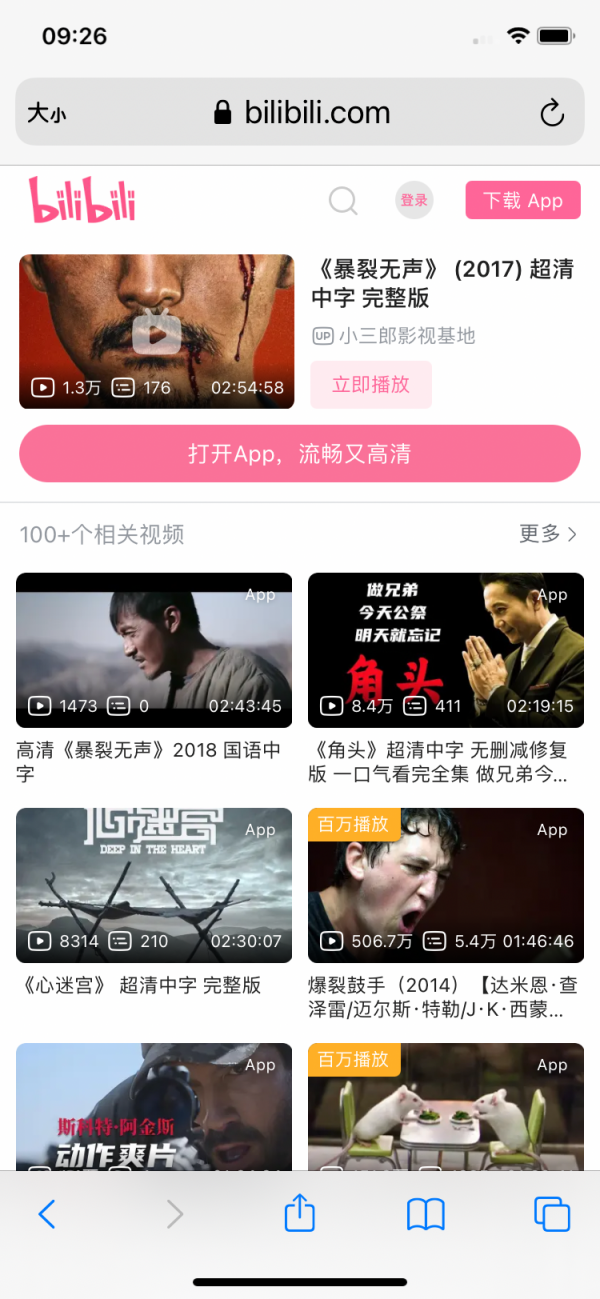Screen dimensions: 600x1299
Task: Tap the bilibili.com address bar
Action: click(302, 113)
